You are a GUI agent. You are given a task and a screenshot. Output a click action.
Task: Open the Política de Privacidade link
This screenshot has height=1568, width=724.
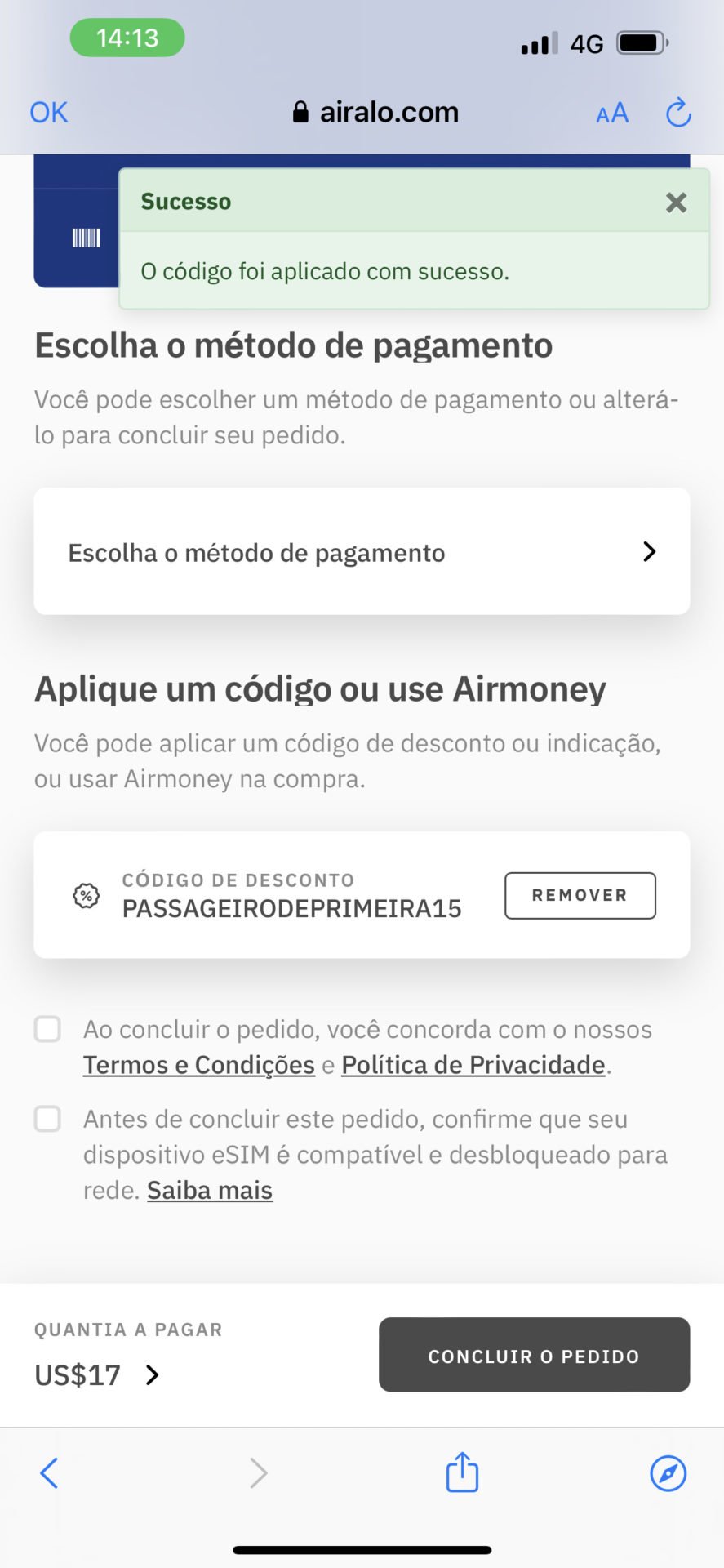(473, 1065)
